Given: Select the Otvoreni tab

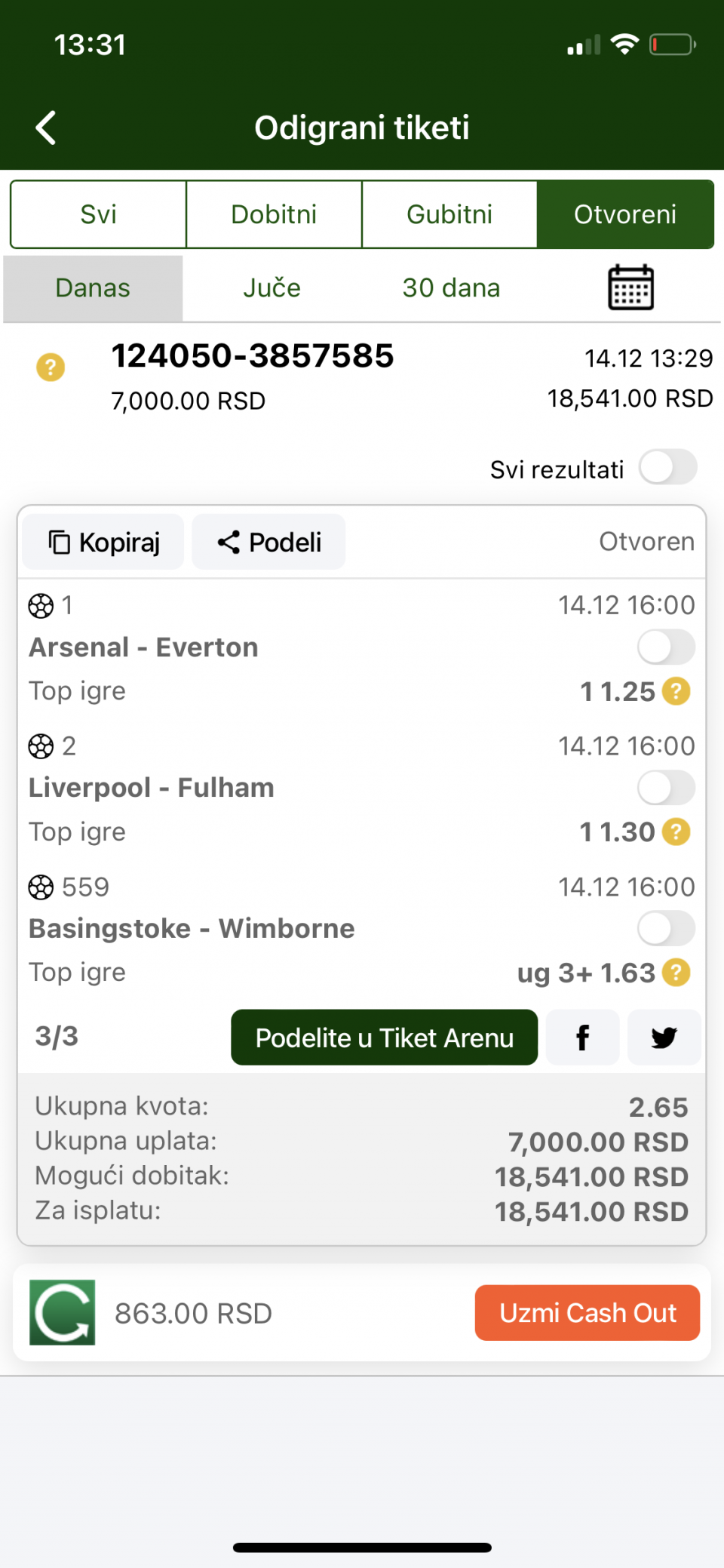Looking at the screenshot, I should pos(625,214).
